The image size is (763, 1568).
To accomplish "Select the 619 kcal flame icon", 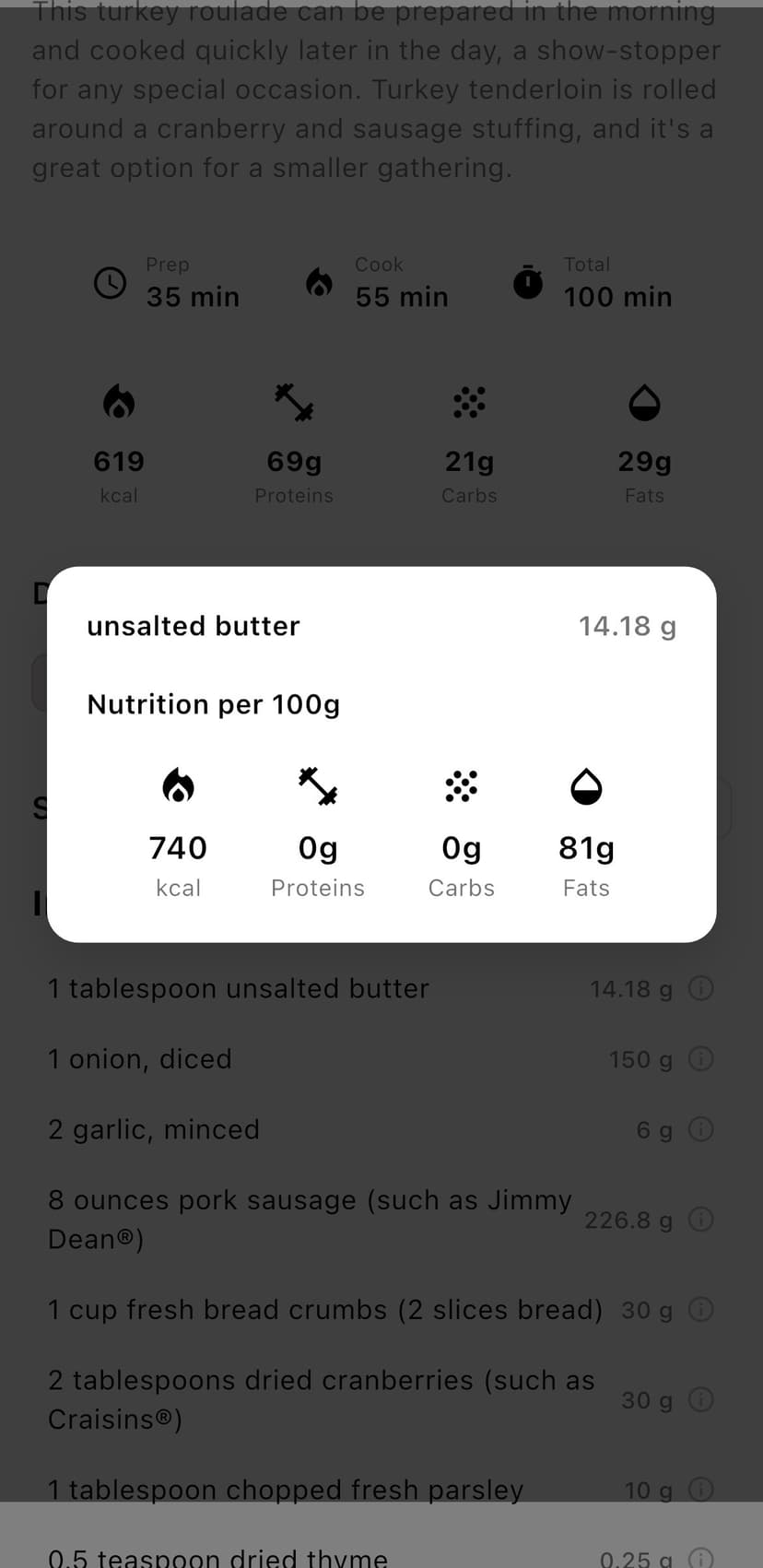I will (x=119, y=403).
